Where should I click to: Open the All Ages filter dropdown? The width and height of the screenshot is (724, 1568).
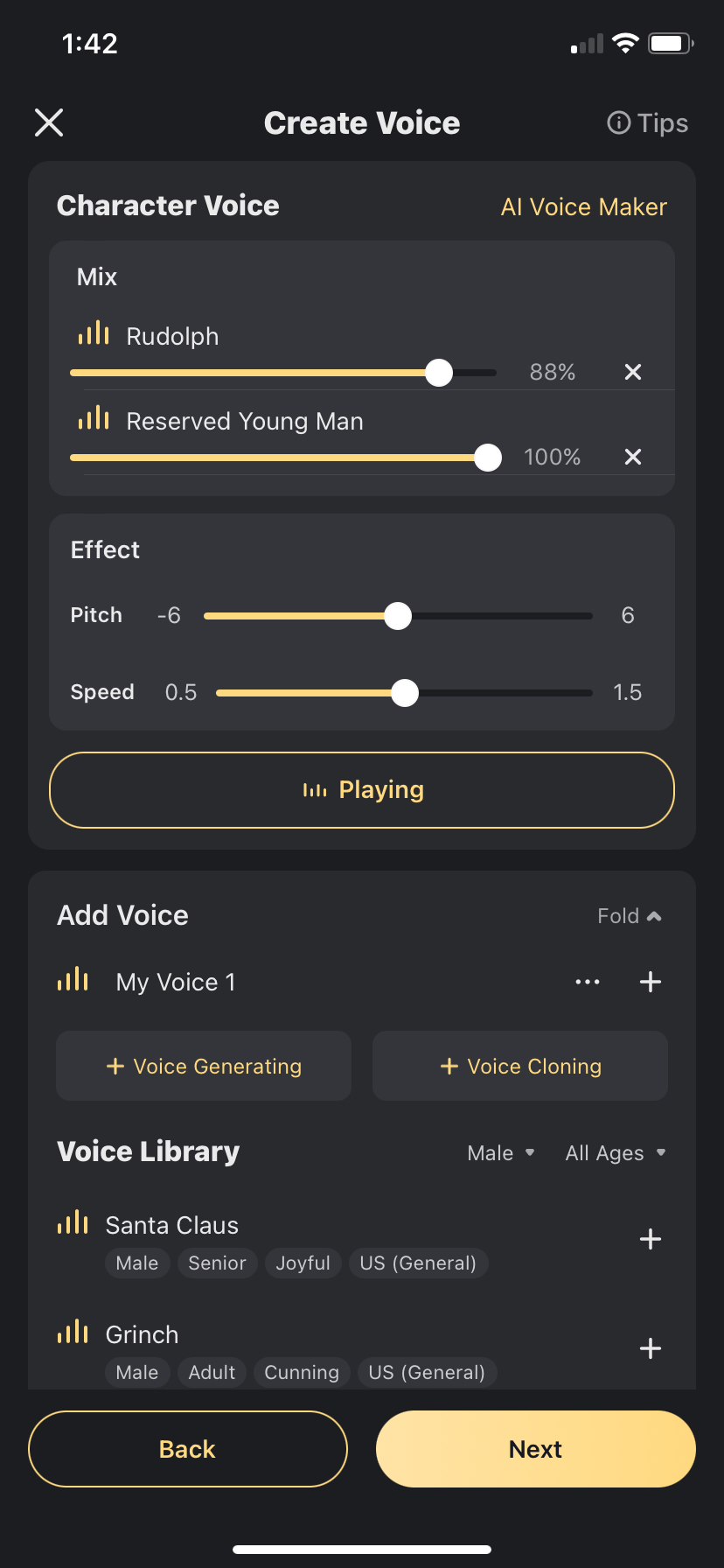616,1153
